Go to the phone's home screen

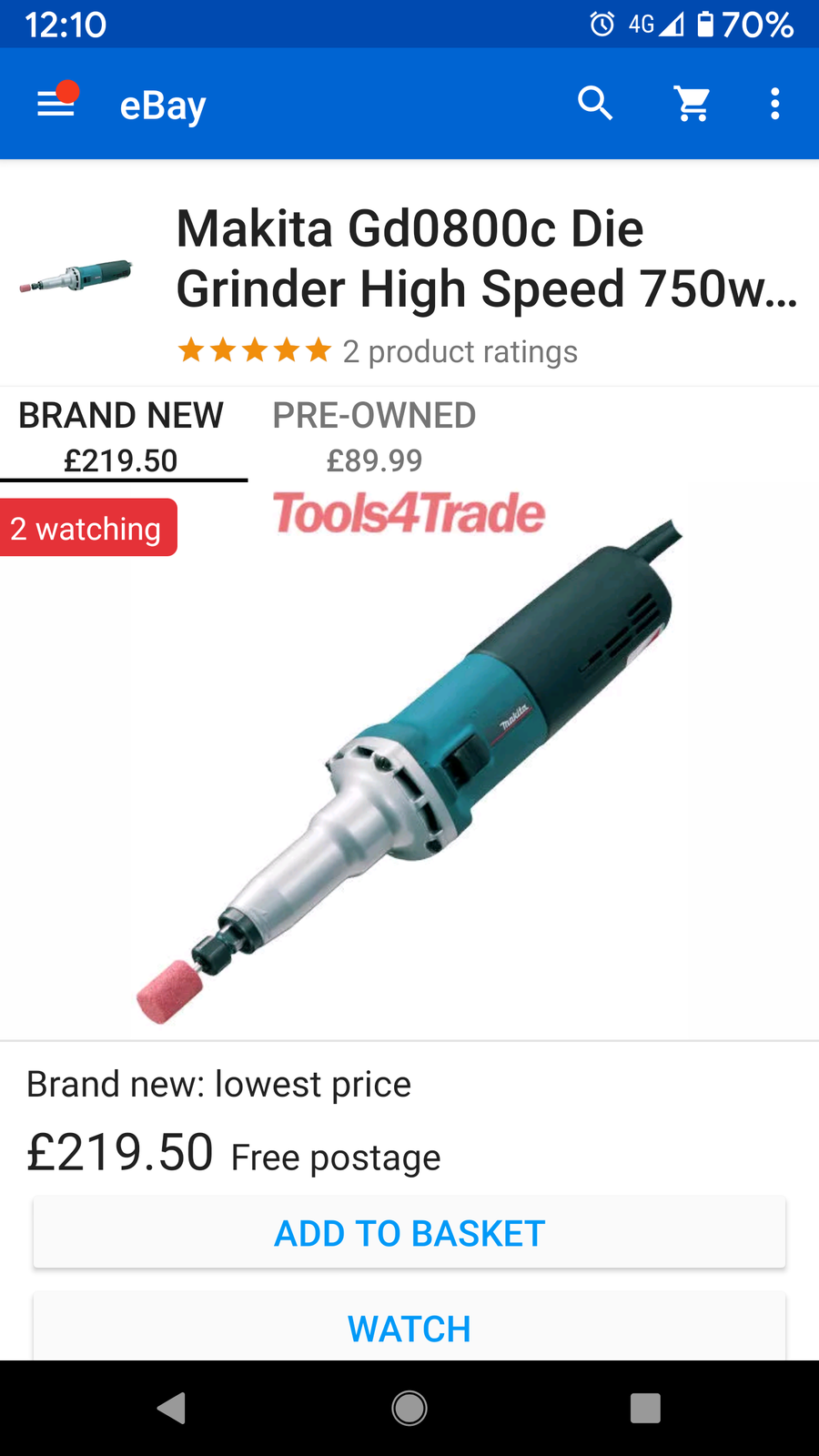(409, 1408)
